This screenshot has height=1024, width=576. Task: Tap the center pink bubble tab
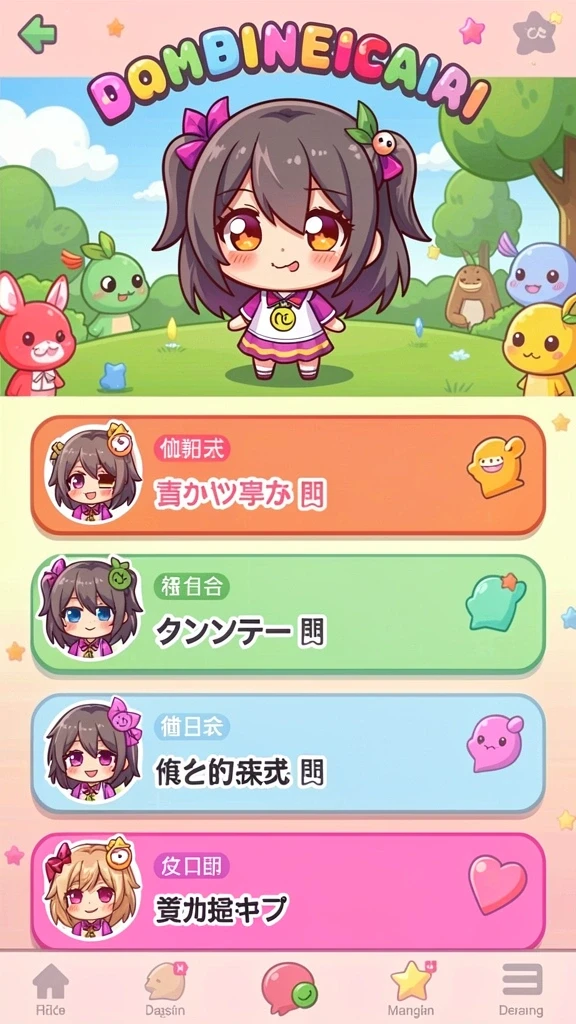click(x=289, y=988)
